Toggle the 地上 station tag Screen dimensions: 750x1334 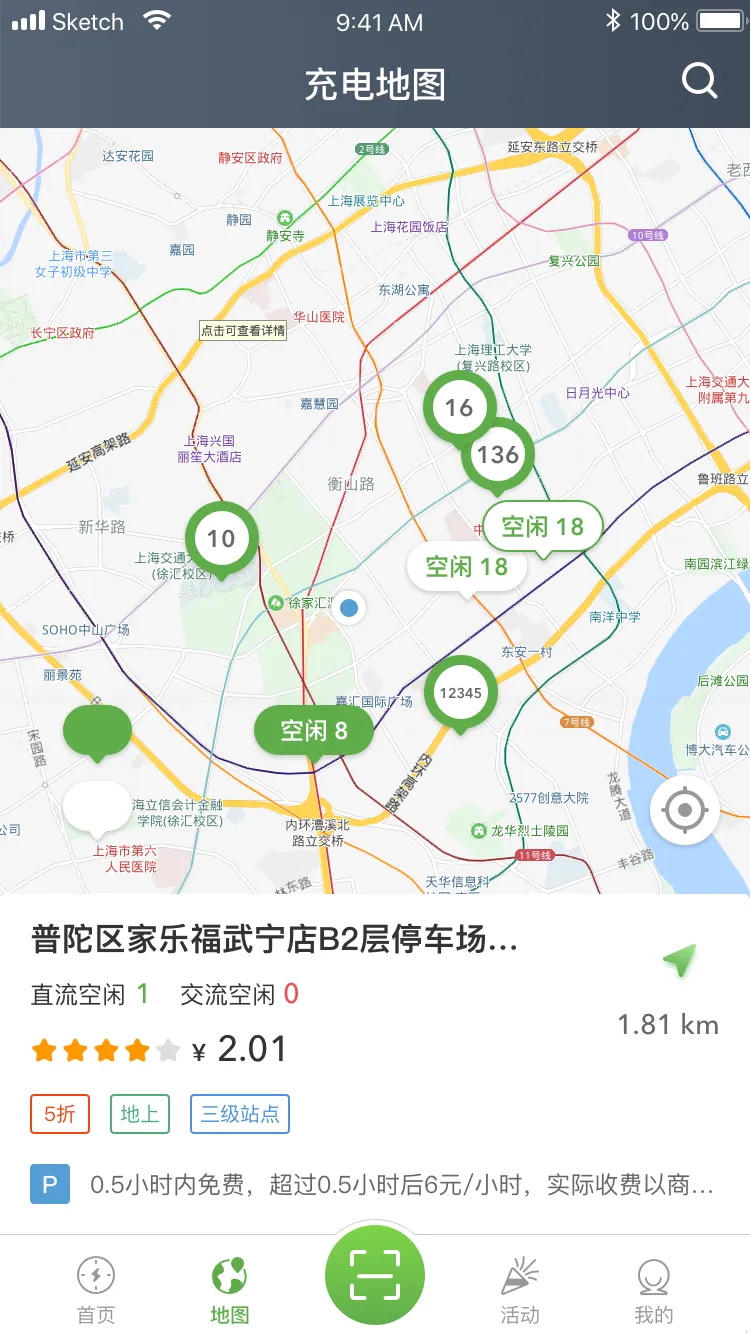pos(140,1114)
